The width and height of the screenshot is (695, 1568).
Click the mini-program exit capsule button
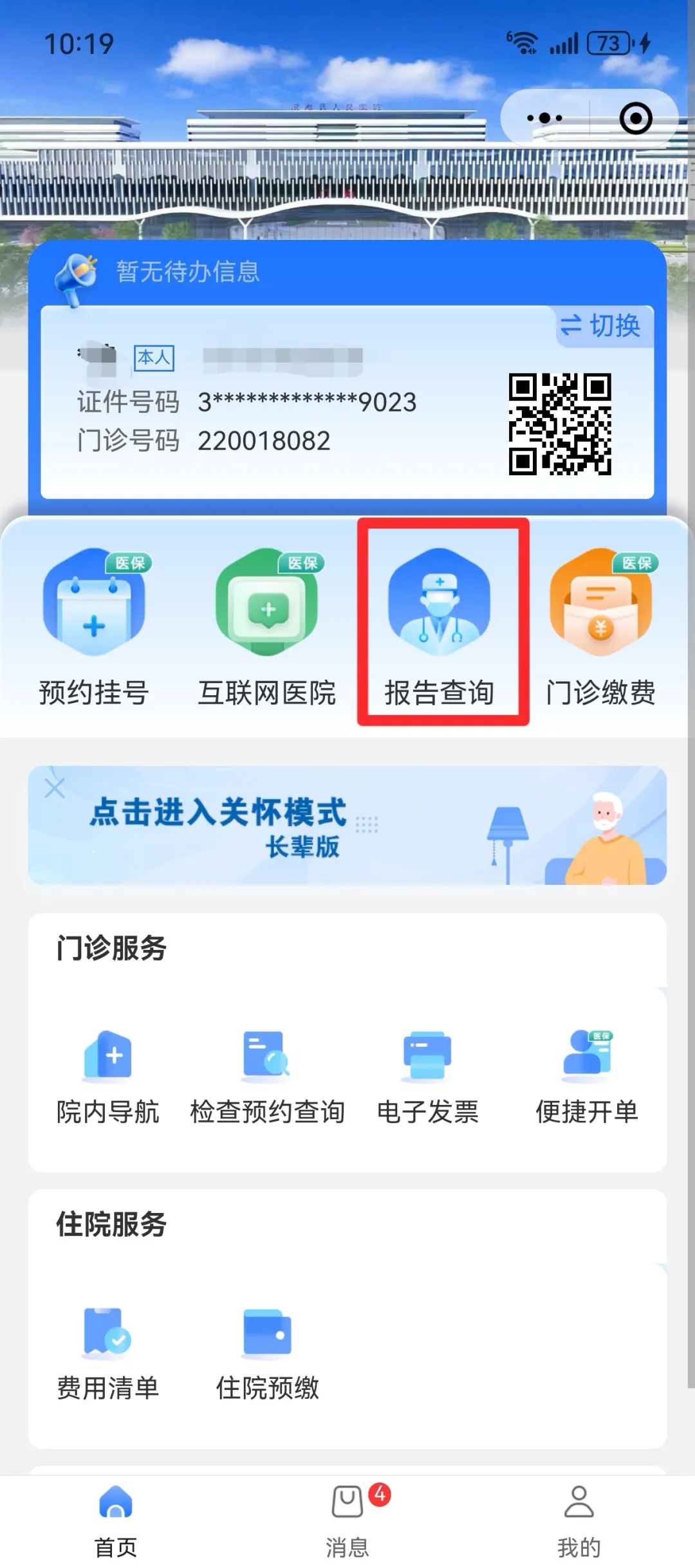click(x=635, y=118)
